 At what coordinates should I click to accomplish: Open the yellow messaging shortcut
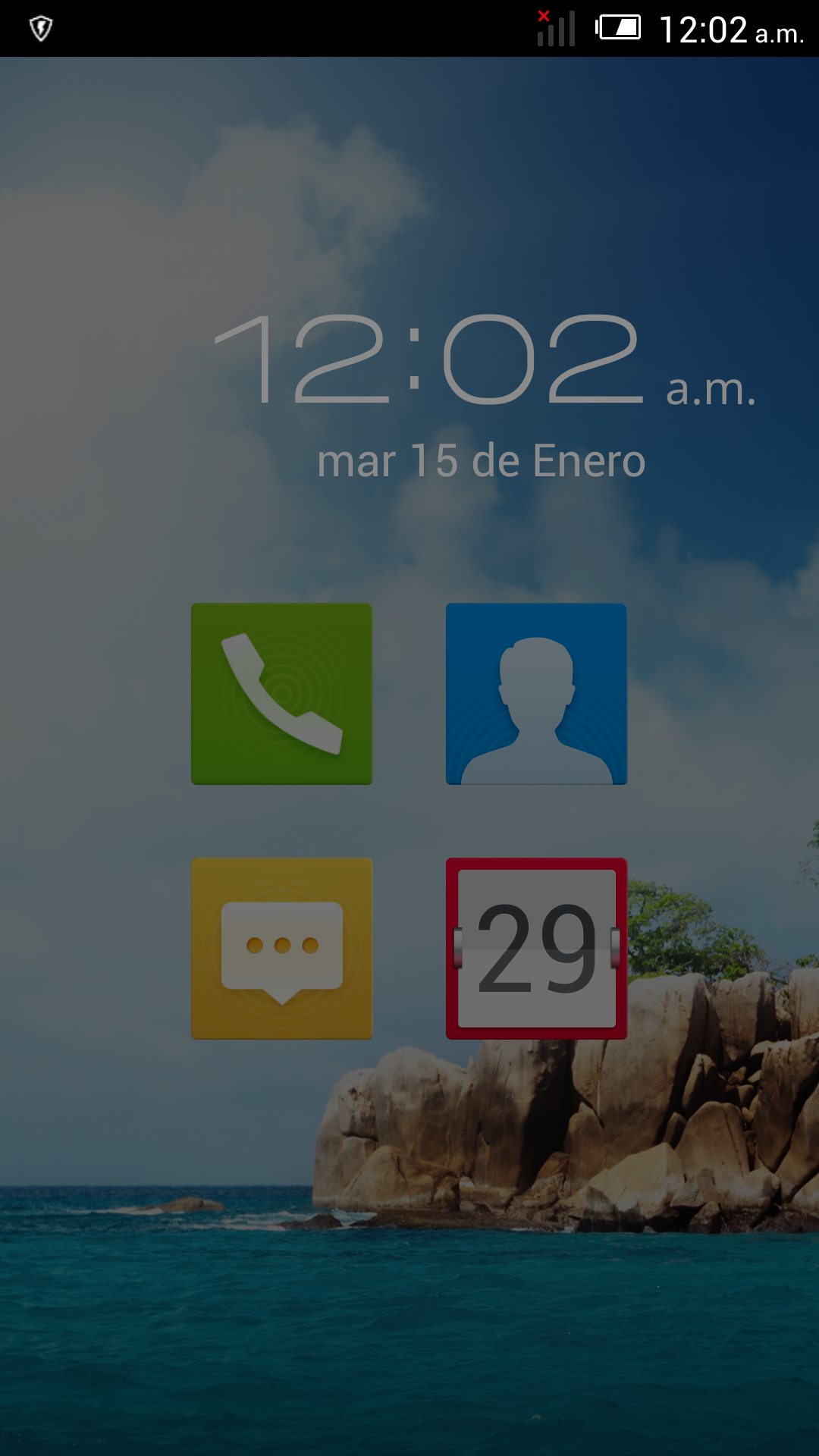281,948
